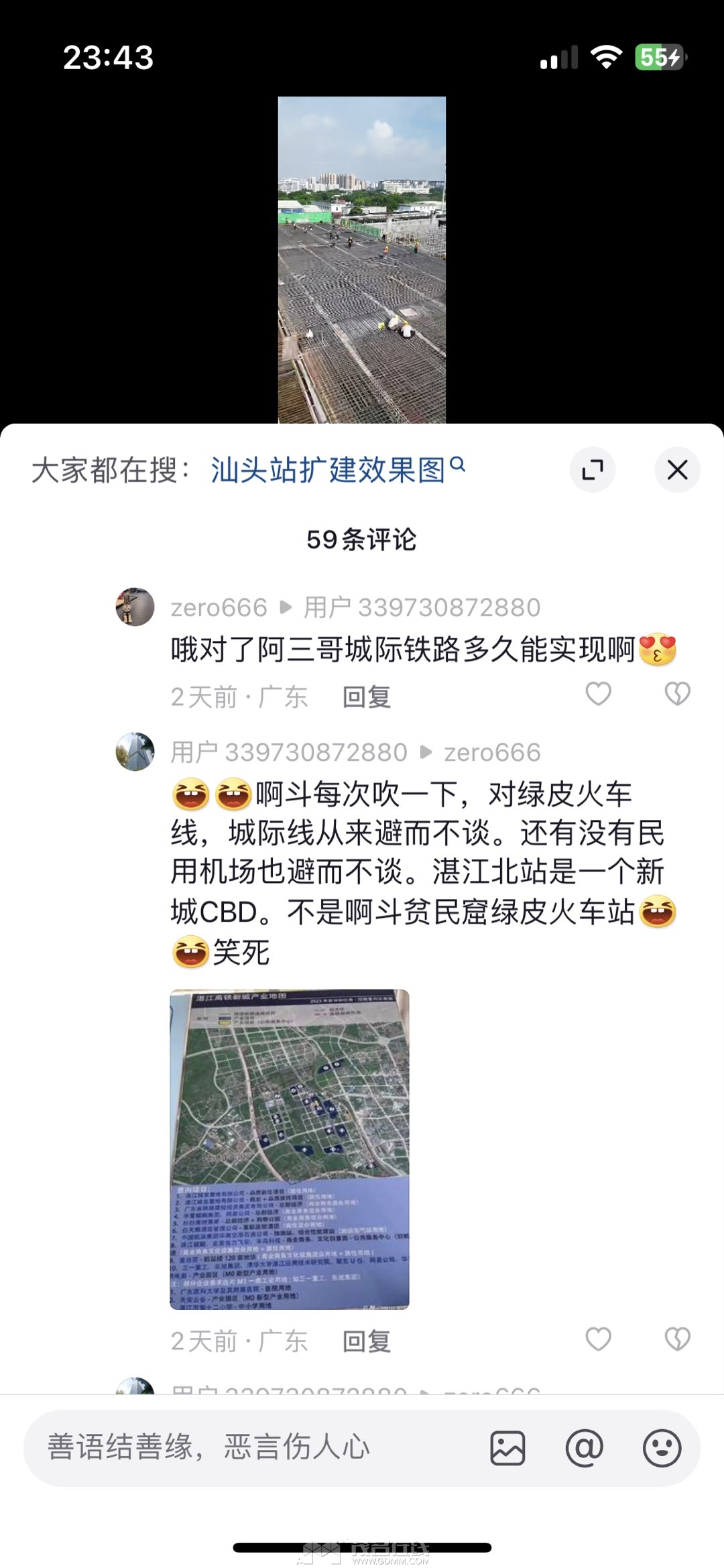The image size is (724, 1568).
Task: Reply to the comment with the map image
Action: coord(366,1341)
